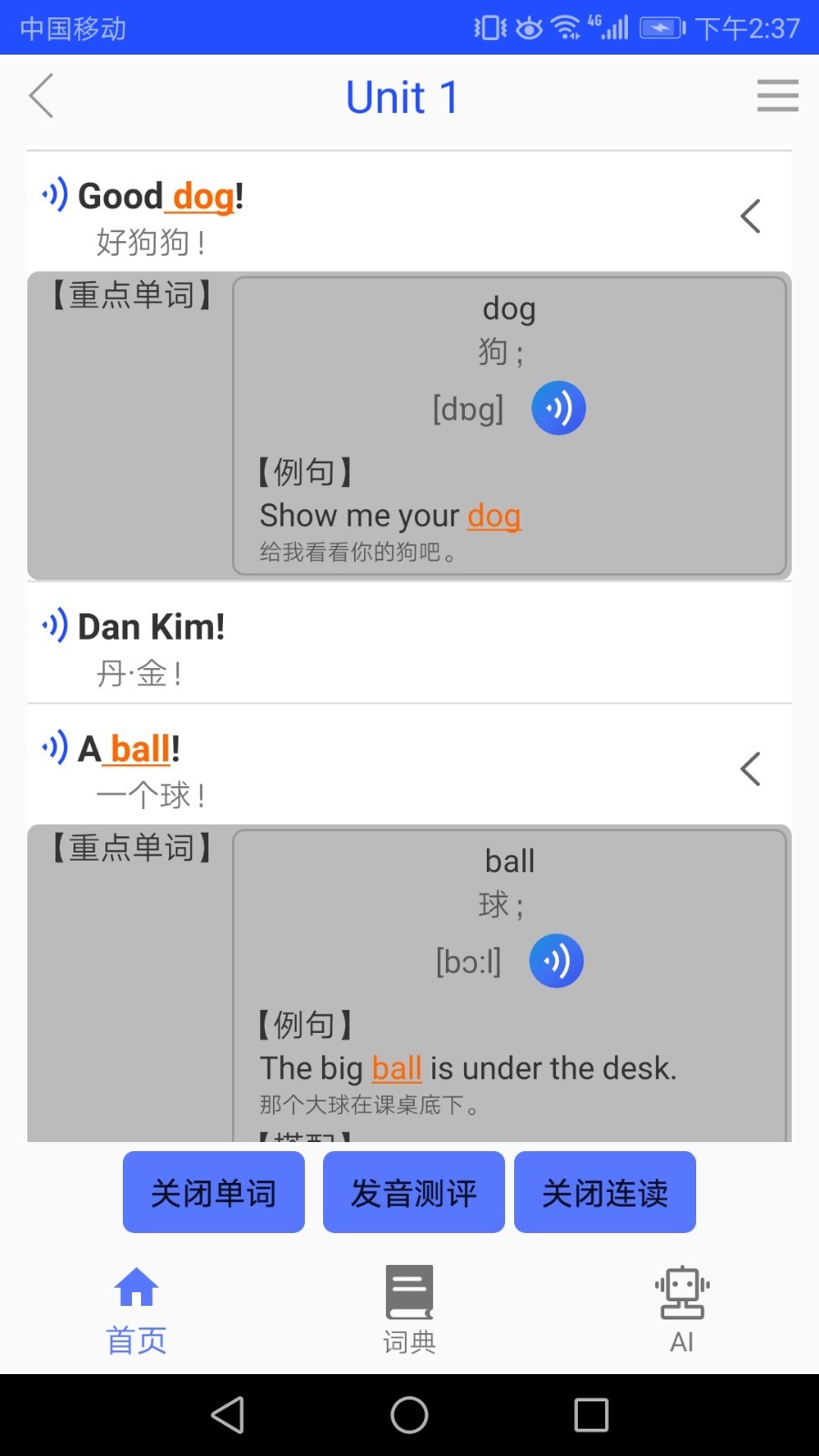The image size is (819, 1456).
Task: Play audio for sentence 'Good dog!'
Action: pos(55,195)
